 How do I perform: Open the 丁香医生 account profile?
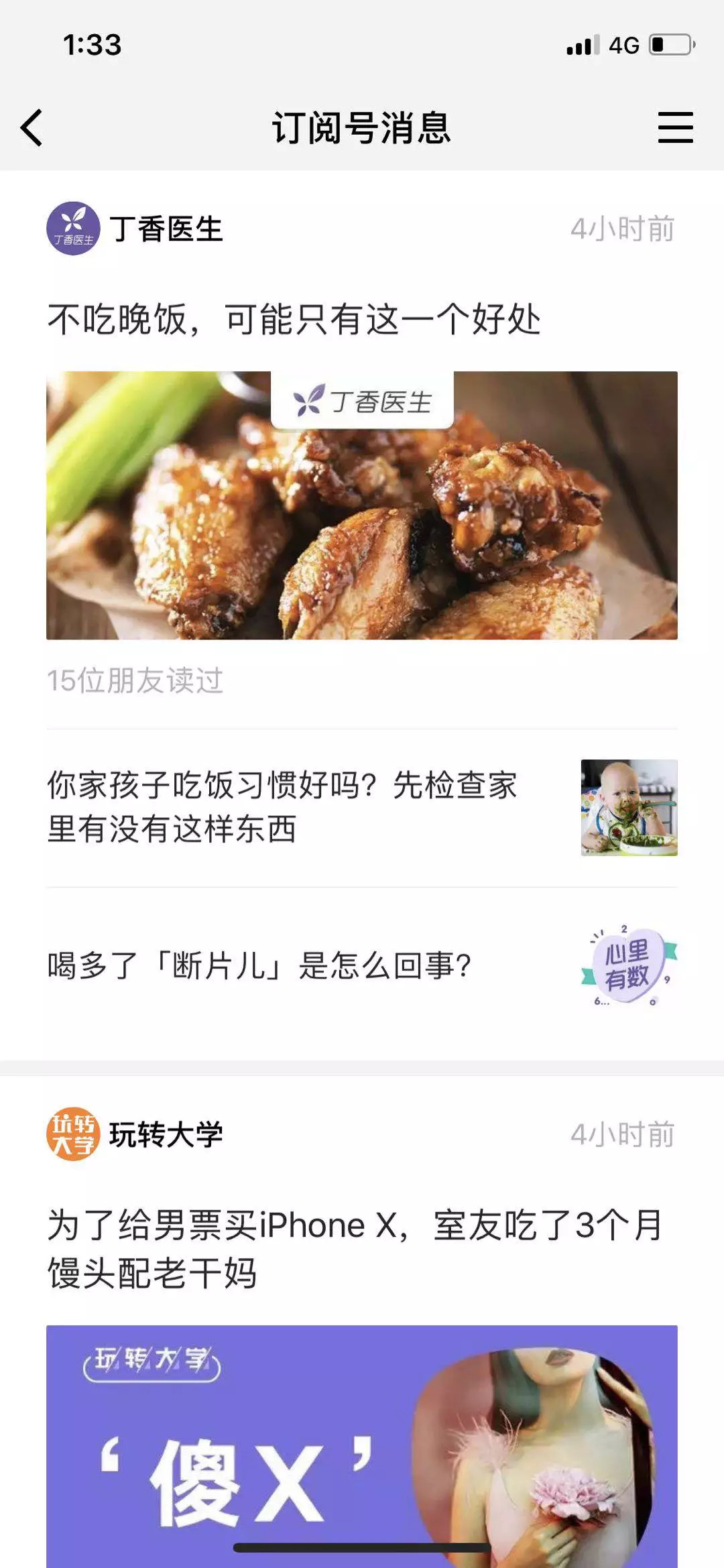[x=134, y=229]
